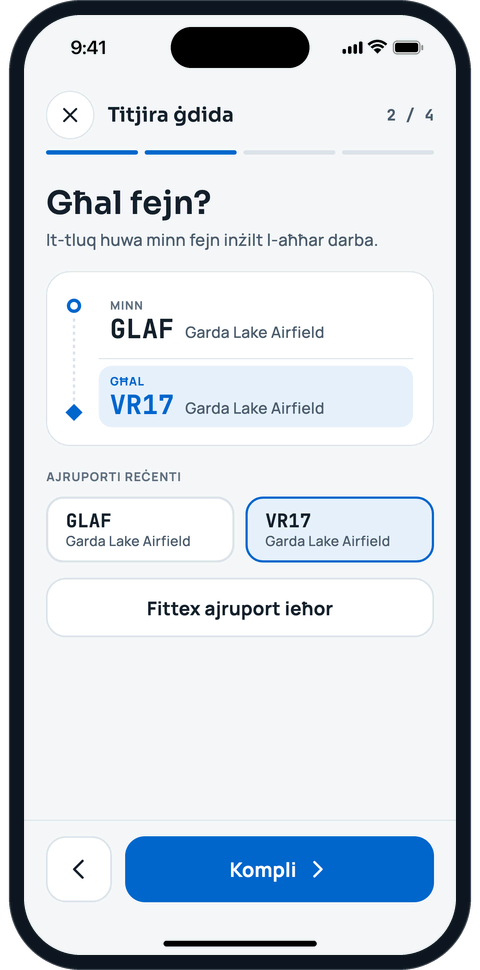The height and width of the screenshot is (970, 480).
Task: Select recent airport VR17 chip
Action: (340, 530)
